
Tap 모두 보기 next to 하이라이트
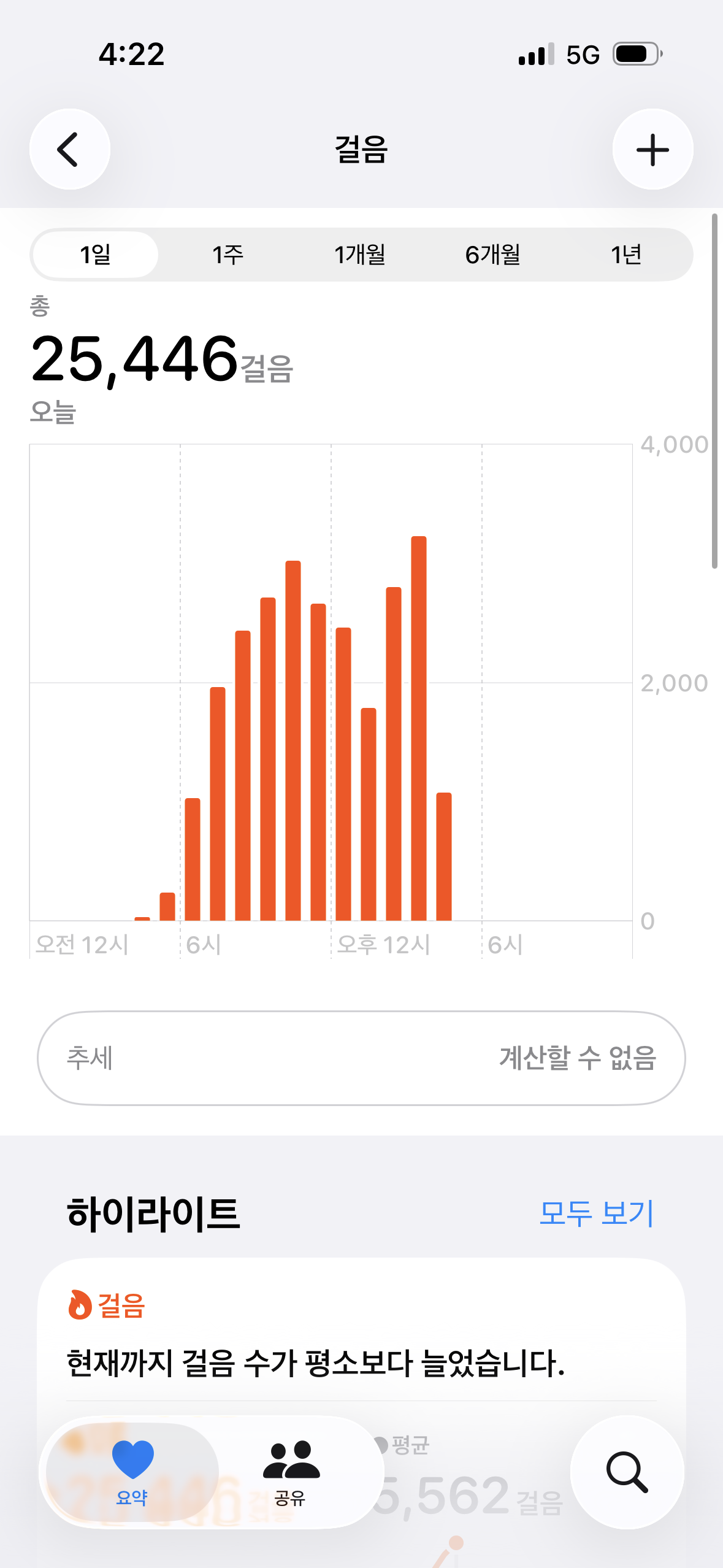tap(596, 1213)
